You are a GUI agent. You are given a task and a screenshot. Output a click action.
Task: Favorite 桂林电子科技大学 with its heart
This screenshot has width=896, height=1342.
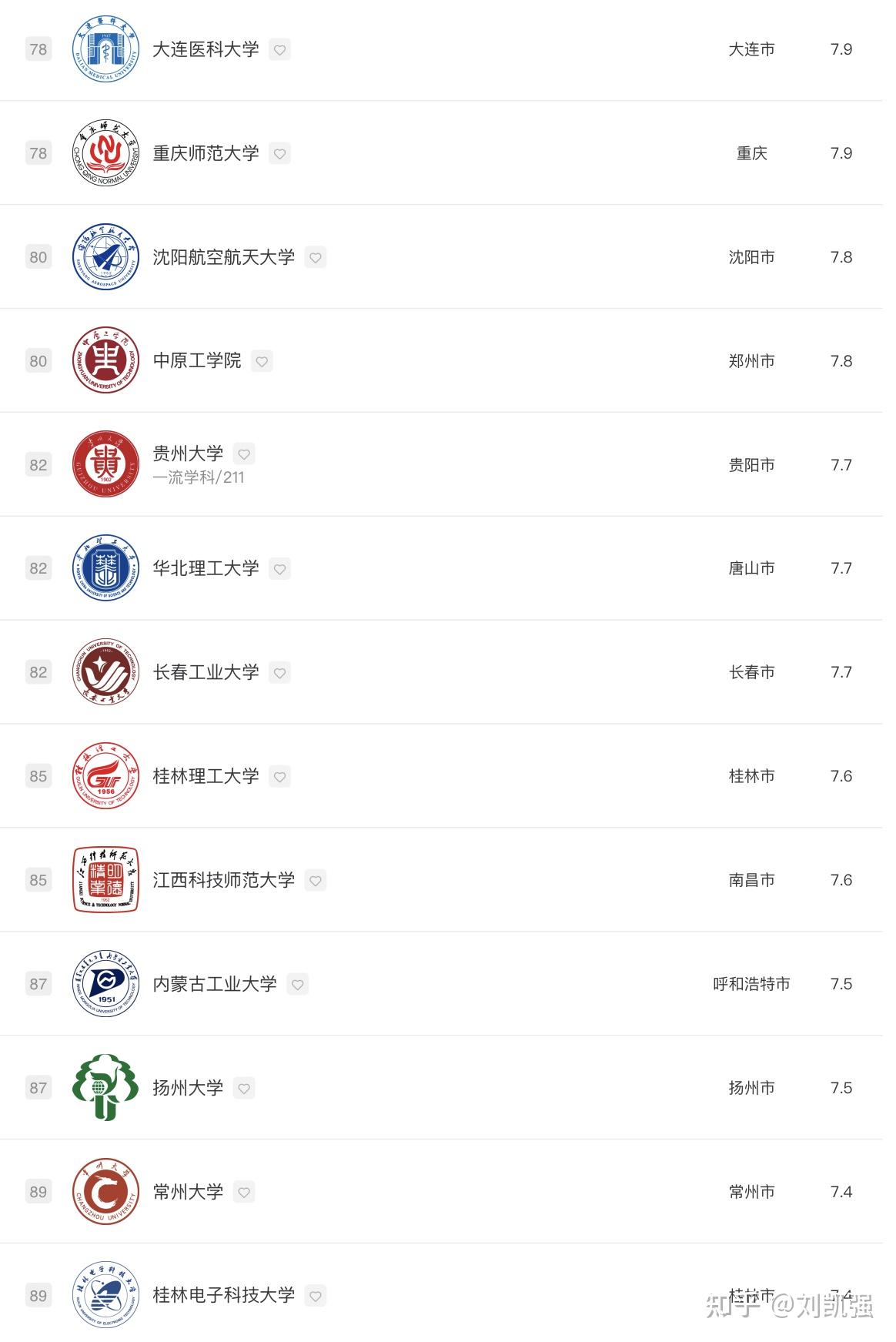pyautogui.click(x=315, y=1297)
